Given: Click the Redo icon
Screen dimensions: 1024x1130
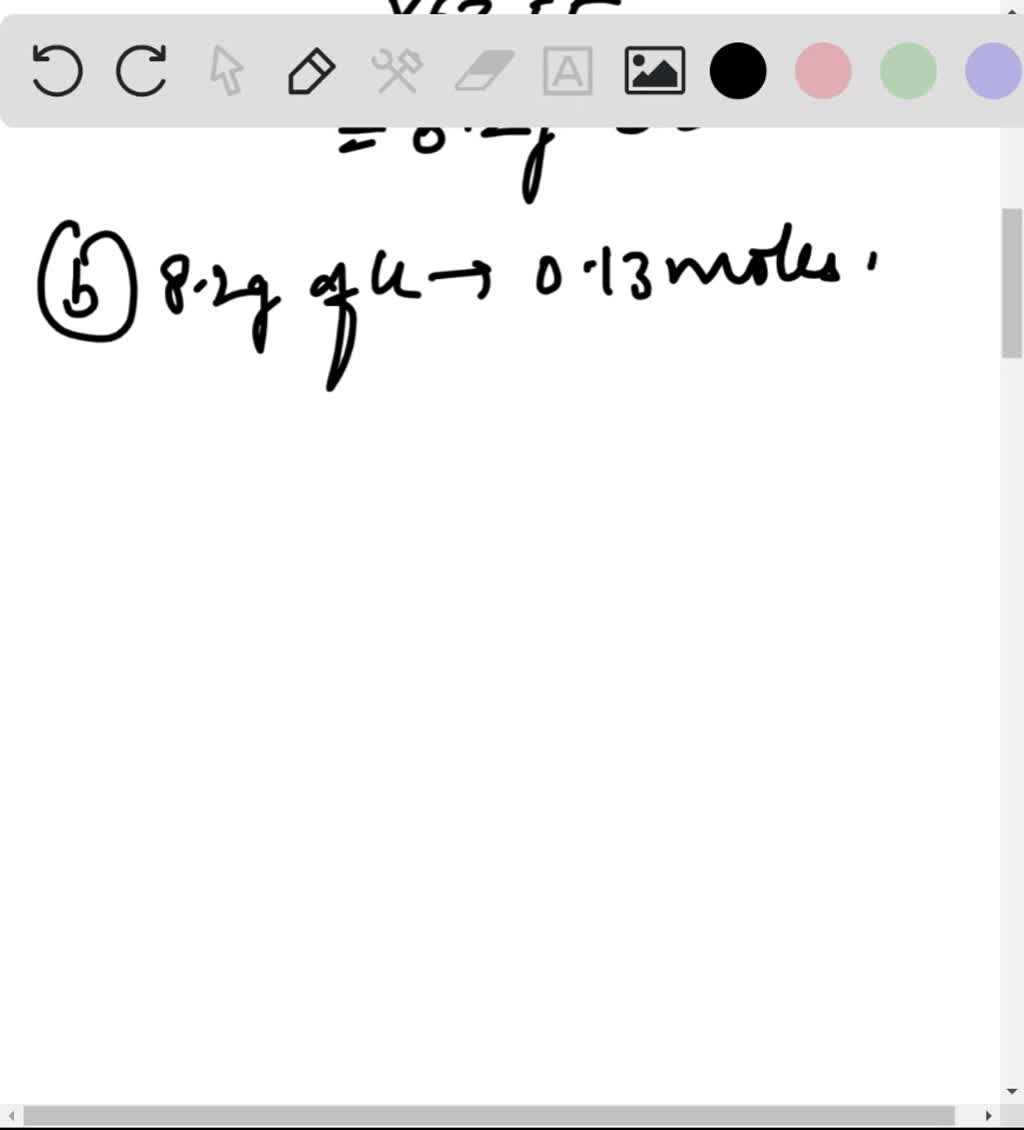Looking at the screenshot, I should click(x=141, y=71).
